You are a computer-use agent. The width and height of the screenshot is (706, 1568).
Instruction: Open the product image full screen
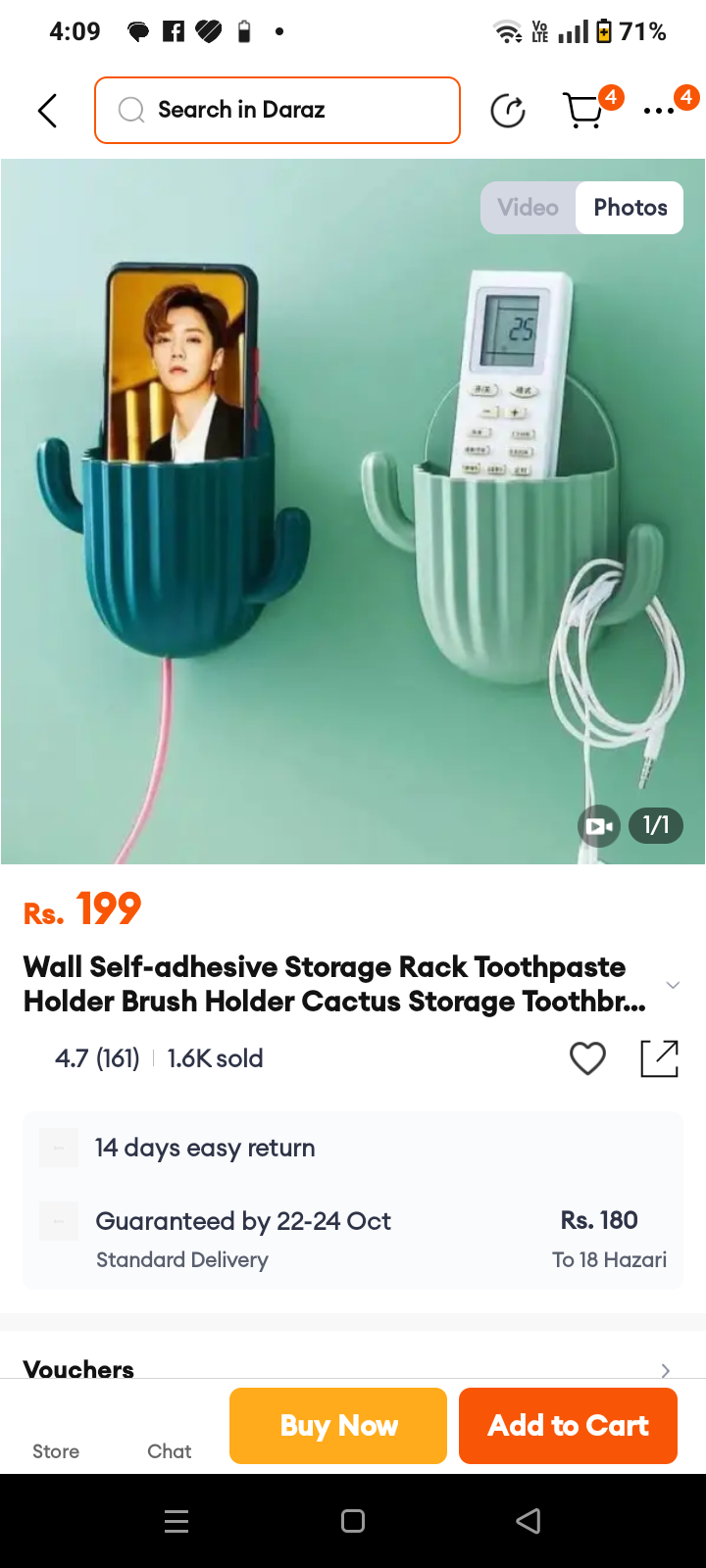coord(353,512)
